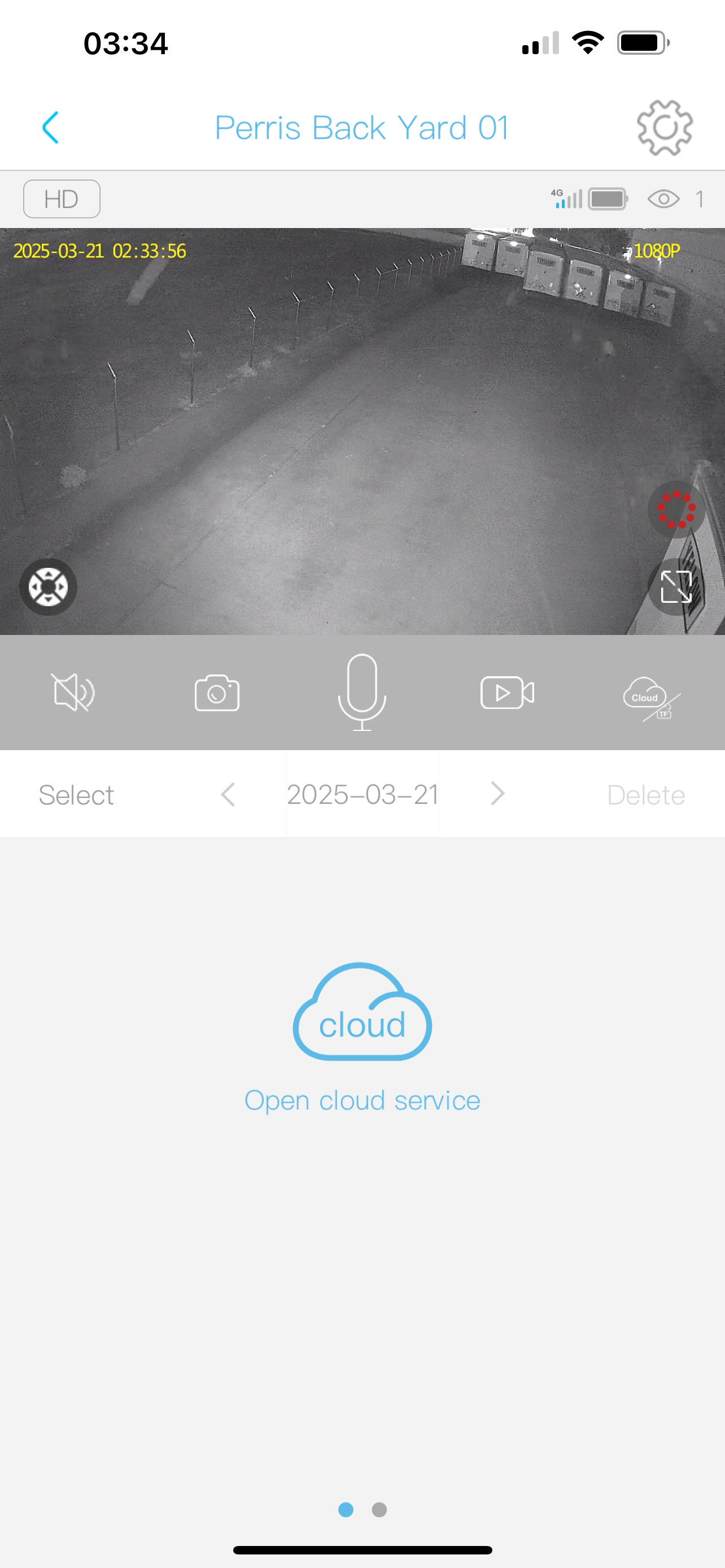Tap Select for recordings
This screenshot has width=725, height=1568.
coord(76,794)
